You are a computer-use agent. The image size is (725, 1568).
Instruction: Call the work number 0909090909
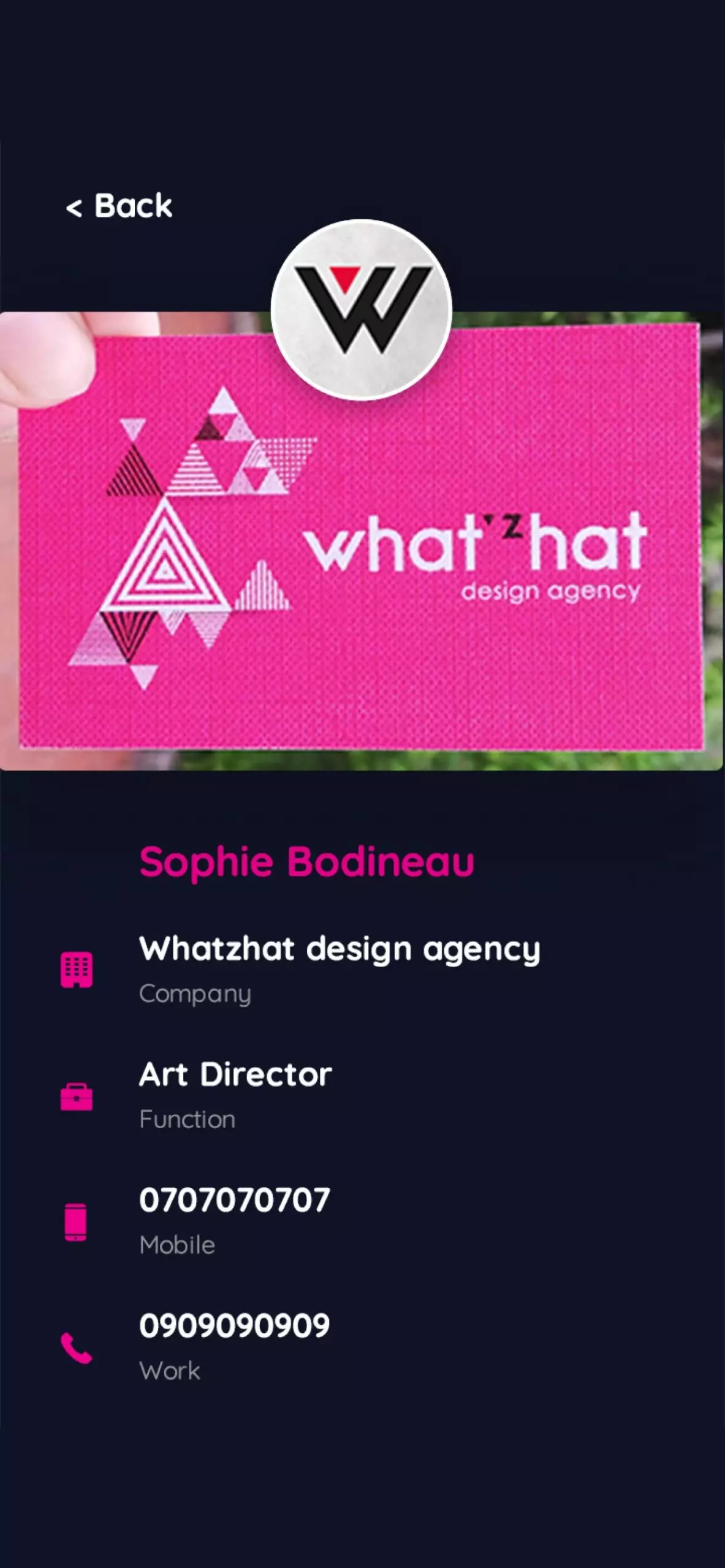tap(234, 1325)
